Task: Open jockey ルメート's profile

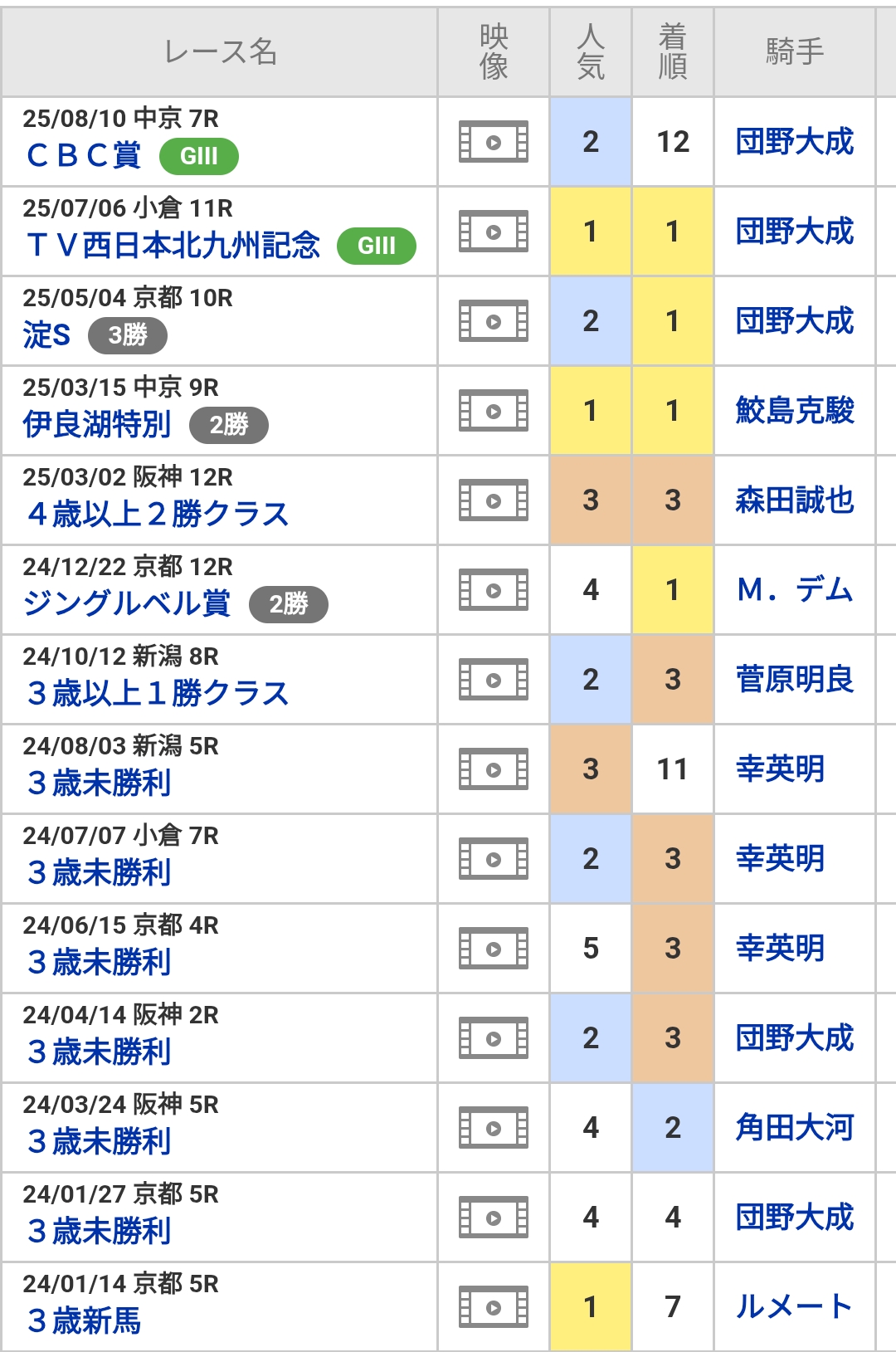Action: click(x=795, y=1307)
